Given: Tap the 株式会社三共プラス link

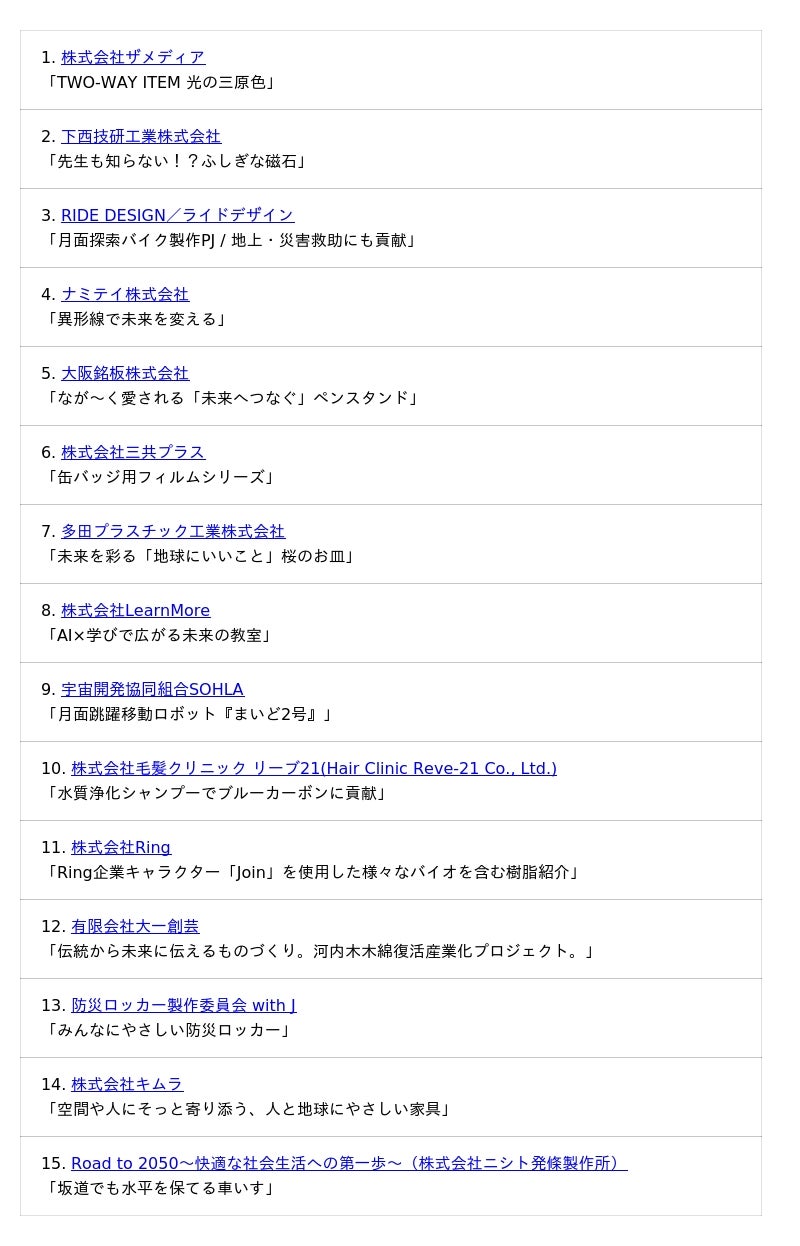Looking at the screenshot, I should pos(133,453).
